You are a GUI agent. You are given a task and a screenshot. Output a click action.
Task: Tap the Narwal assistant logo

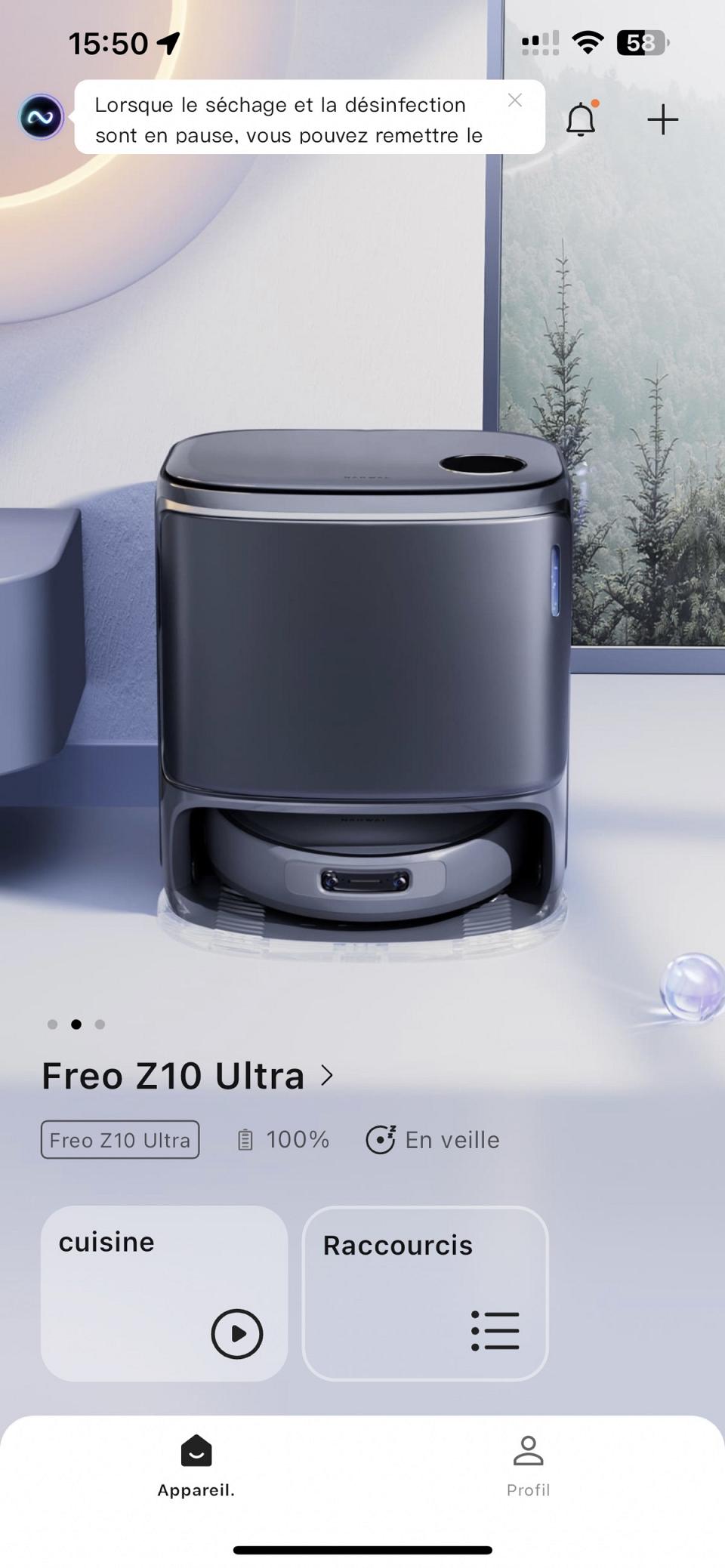[x=40, y=118]
